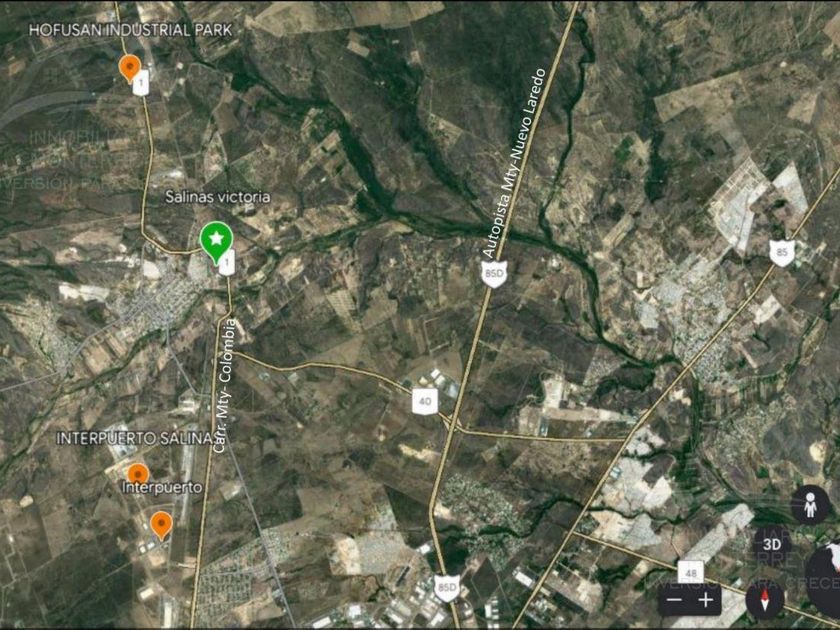This screenshot has height=630, width=840.
Task: Select the orange pin above the Interpuerto label
Action: pyautogui.click(x=138, y=474)
